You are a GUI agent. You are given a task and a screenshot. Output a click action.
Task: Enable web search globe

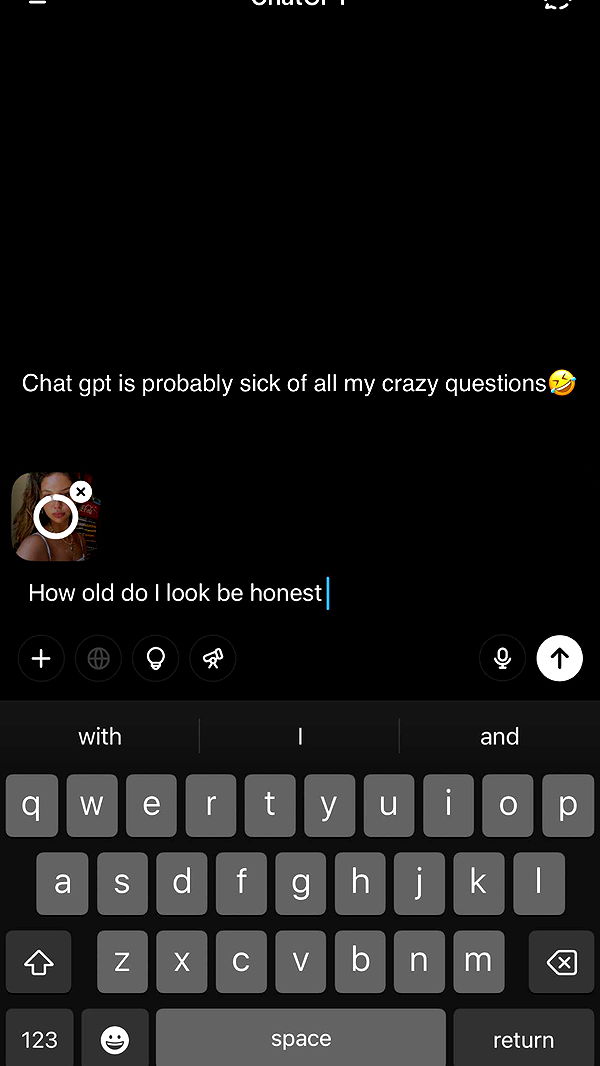click(x=98, y=658)
